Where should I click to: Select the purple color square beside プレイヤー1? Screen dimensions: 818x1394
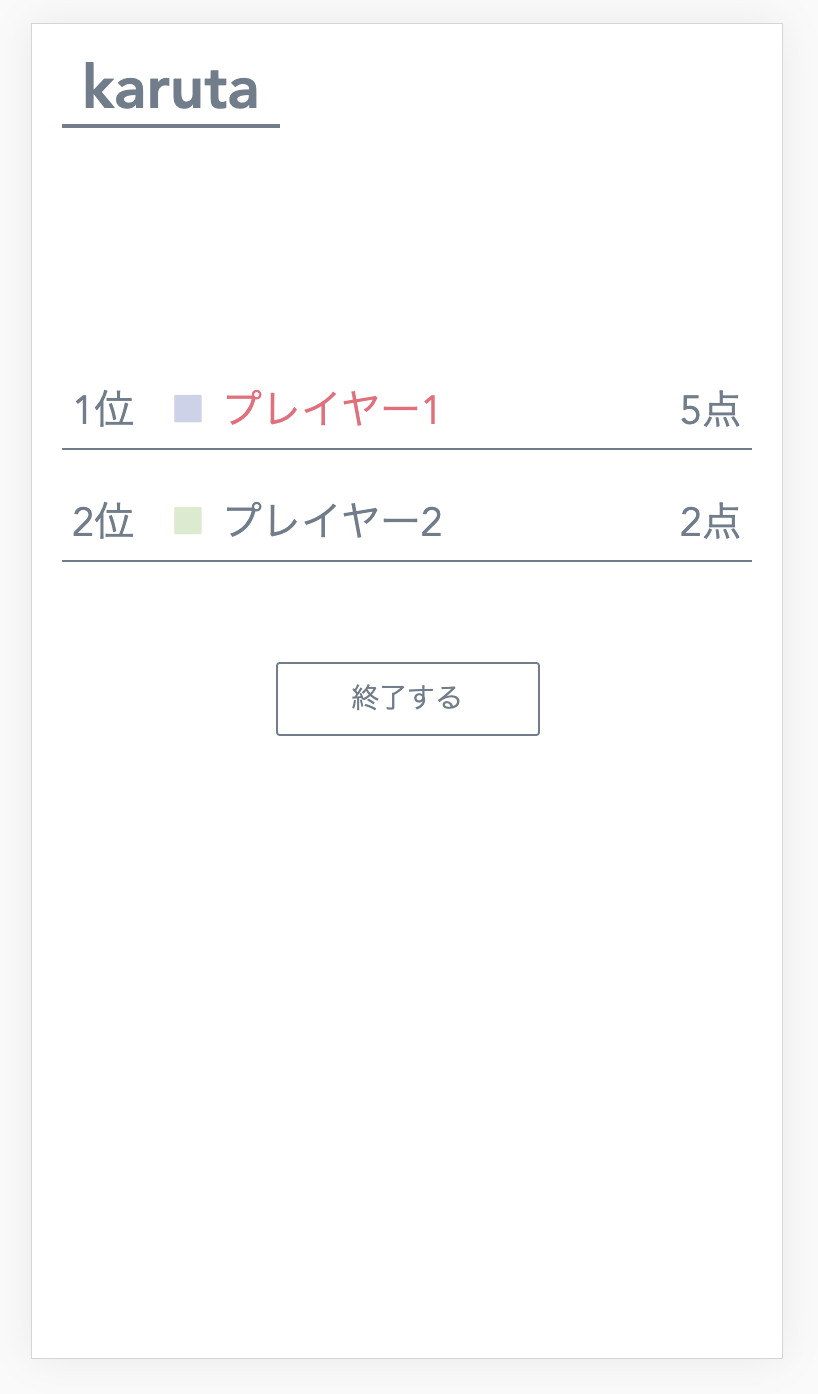pos(186,408)
